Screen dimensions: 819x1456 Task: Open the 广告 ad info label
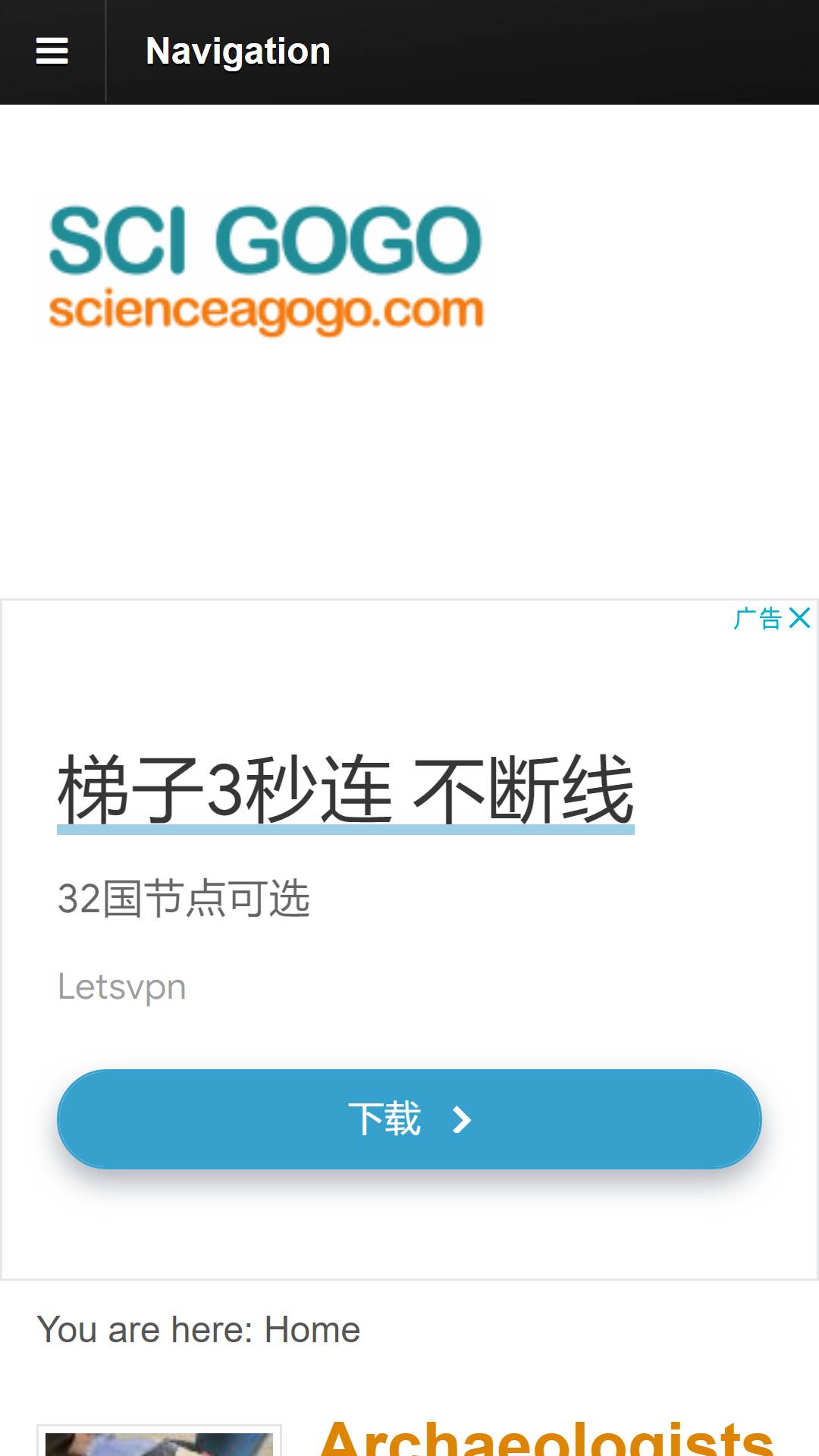pyautogui.click(x=757, y=618)
